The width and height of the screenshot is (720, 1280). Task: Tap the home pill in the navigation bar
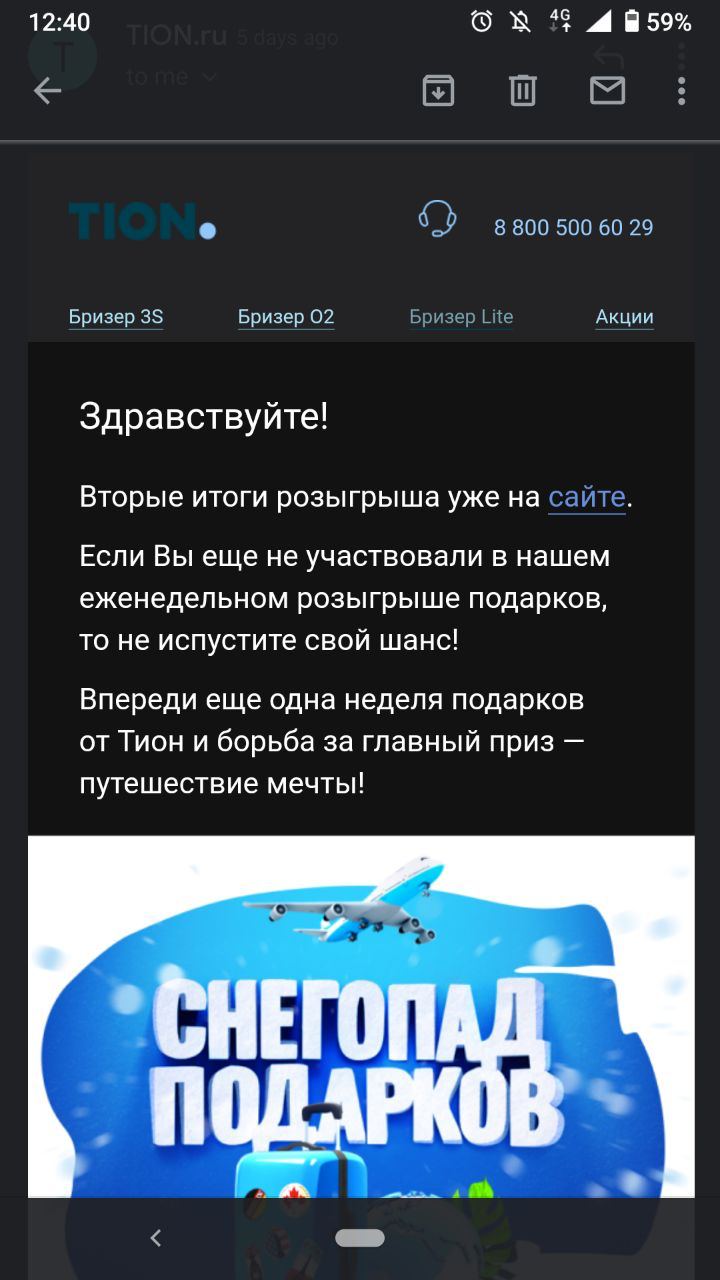(x=360, y=1238)
